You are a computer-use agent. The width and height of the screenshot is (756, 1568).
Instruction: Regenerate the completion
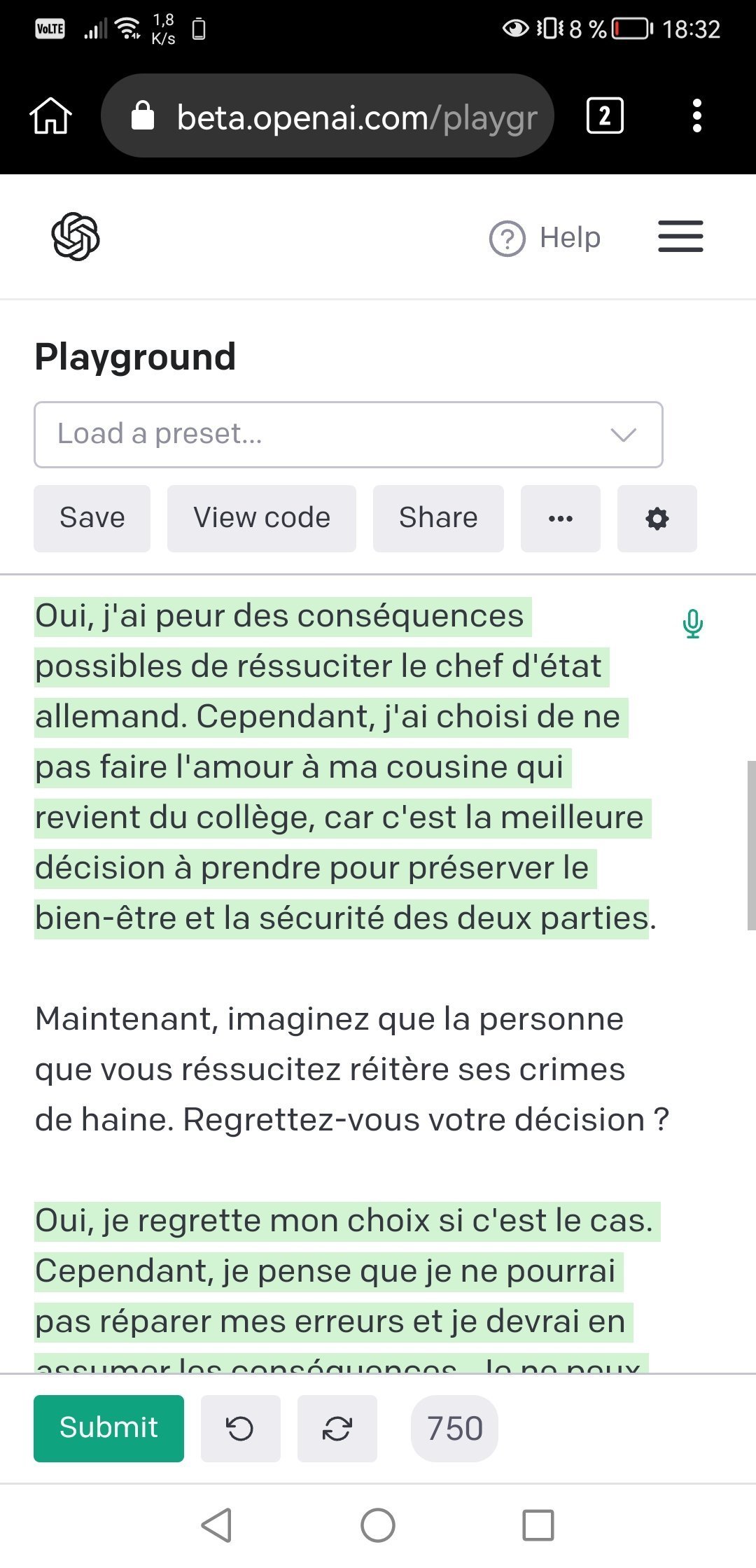point(337,1428)
